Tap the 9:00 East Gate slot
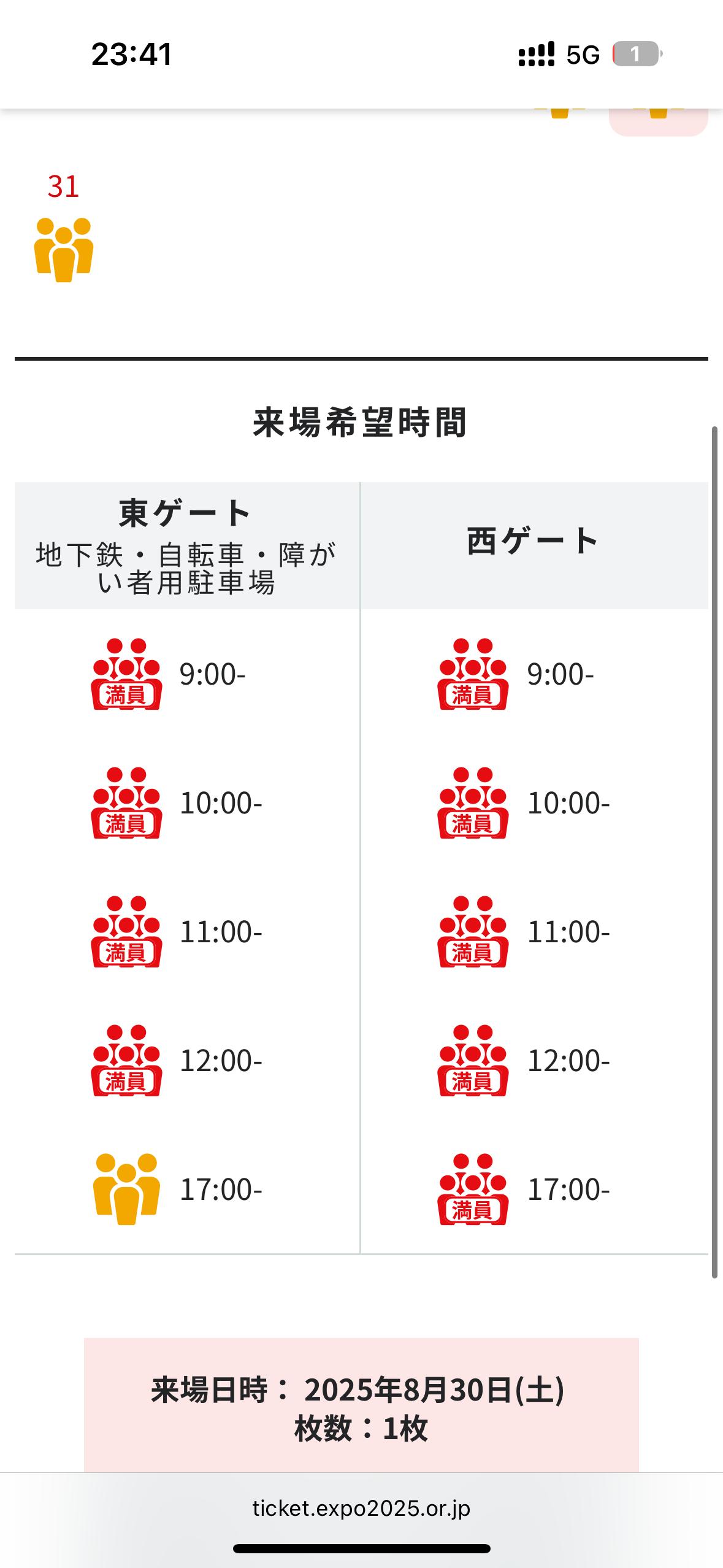723x1568 pixels. pos(169,674)
